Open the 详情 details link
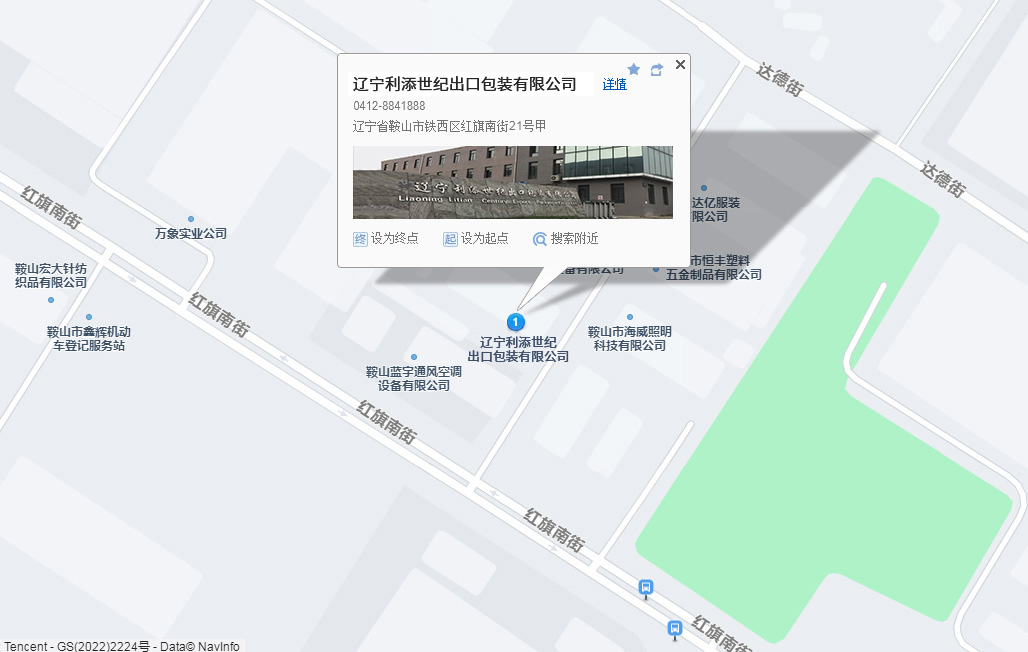This screenshot has width=1028, height=652. pos(614,84)
